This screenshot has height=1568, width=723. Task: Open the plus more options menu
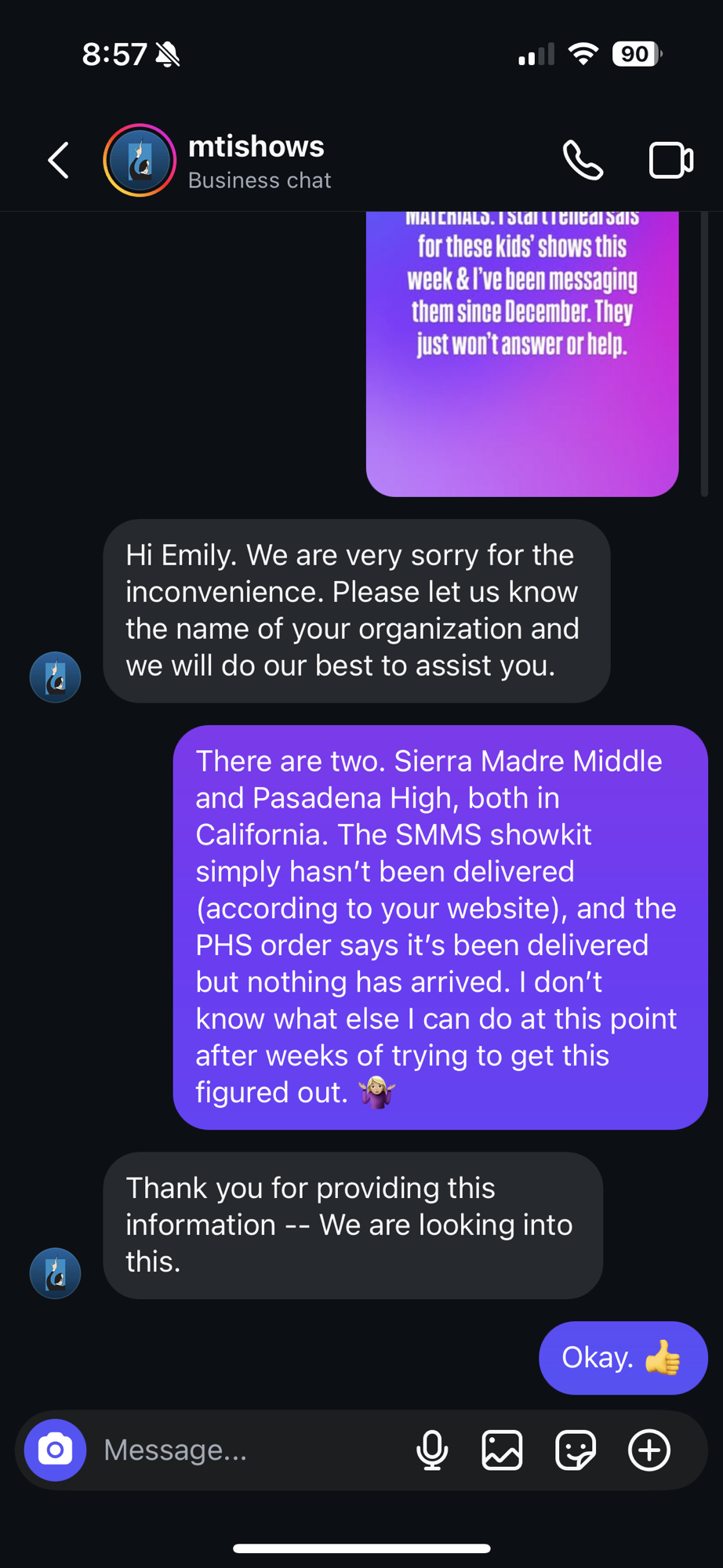coord(649,1450)
